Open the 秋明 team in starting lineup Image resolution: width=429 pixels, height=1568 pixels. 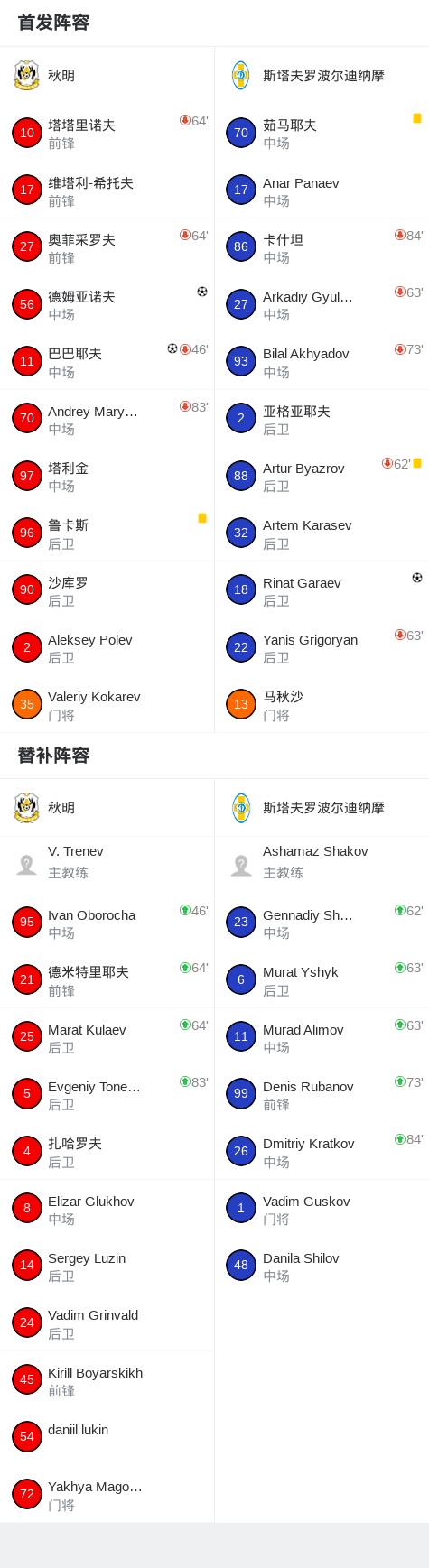tap(107, 76)
